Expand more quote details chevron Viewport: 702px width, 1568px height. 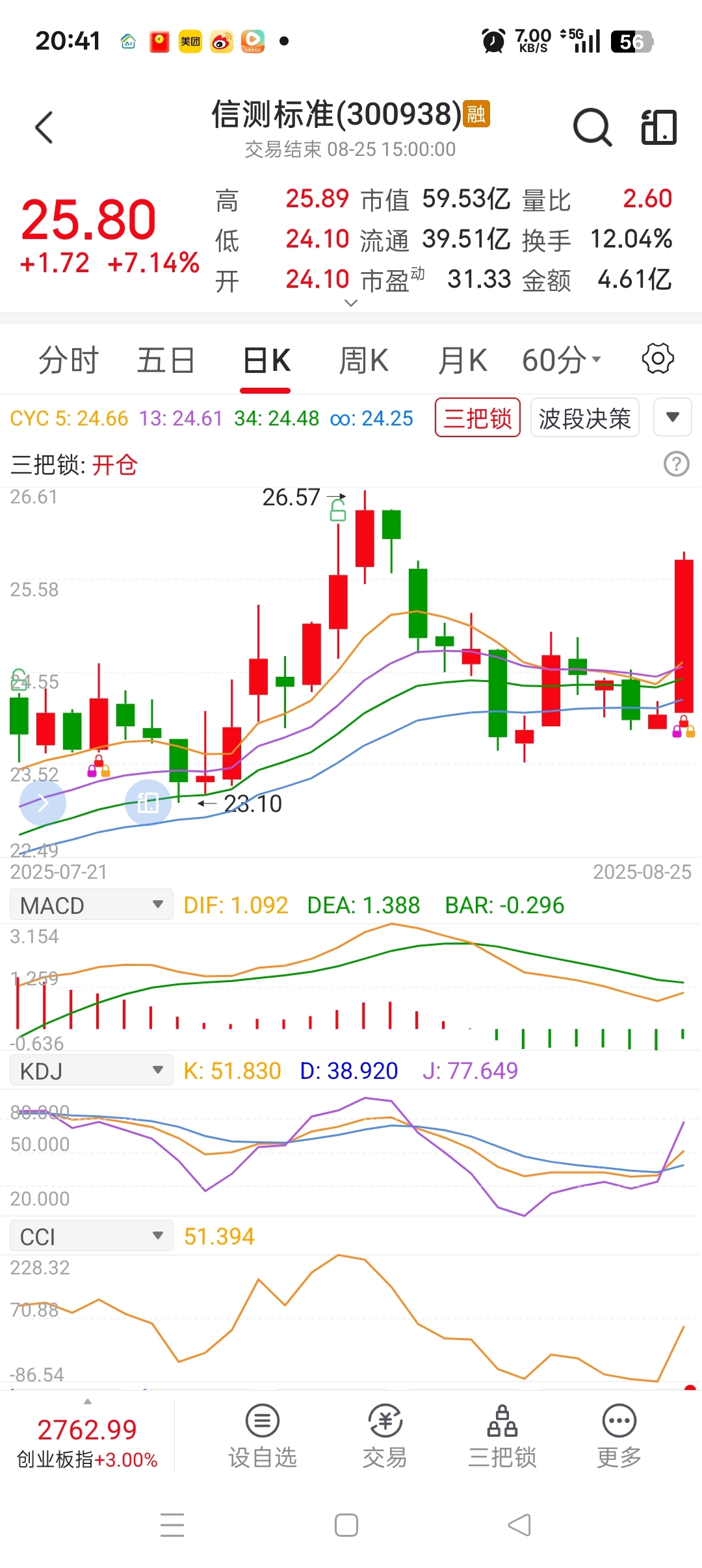point(351,303)
